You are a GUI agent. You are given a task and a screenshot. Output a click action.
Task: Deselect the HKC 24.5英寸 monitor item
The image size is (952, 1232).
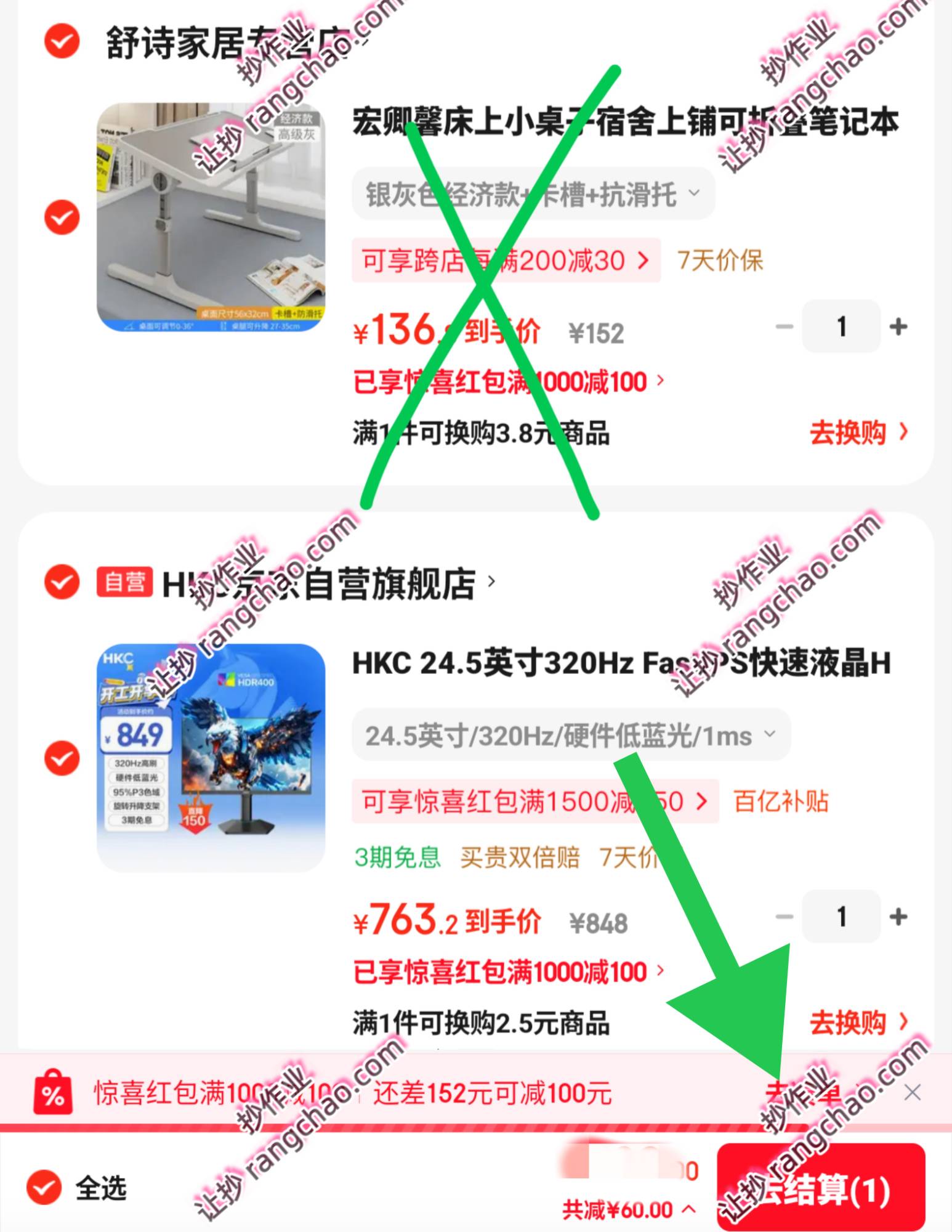62,758
